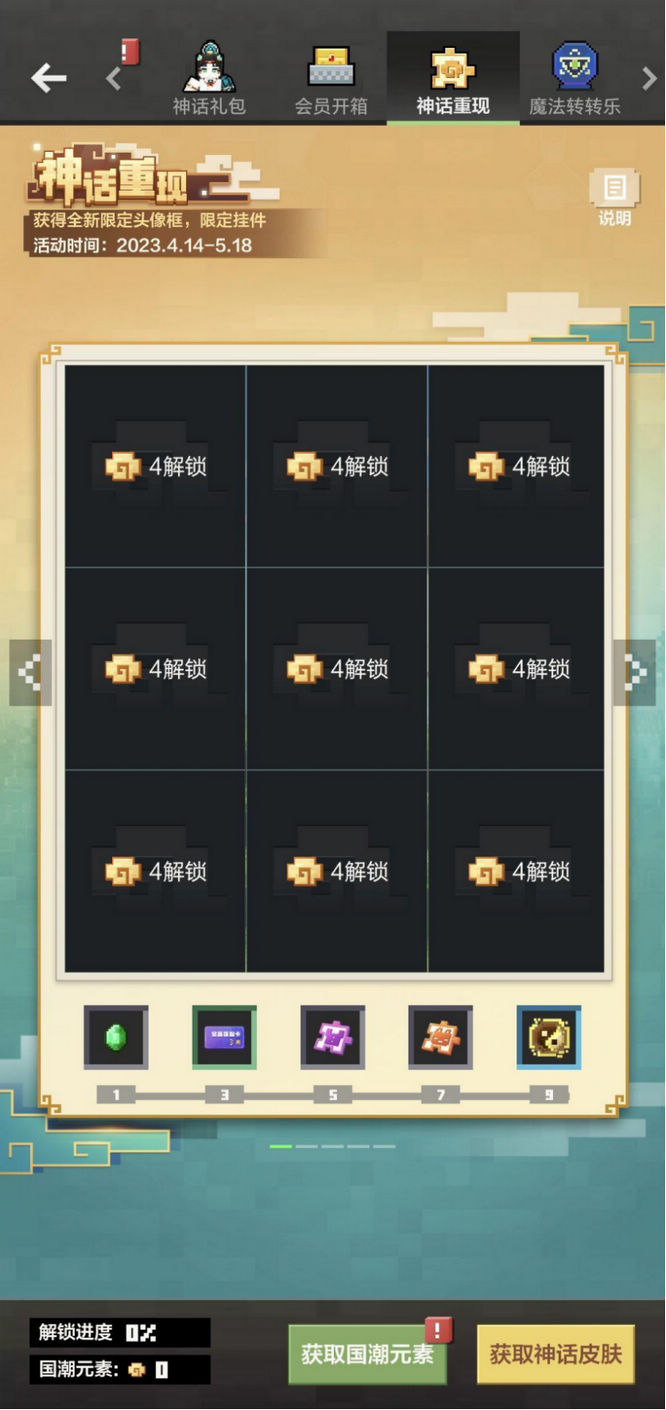Go to previous puzzle board page
The width and height of the screenshot is (666, 1410).
click(30, 673)
